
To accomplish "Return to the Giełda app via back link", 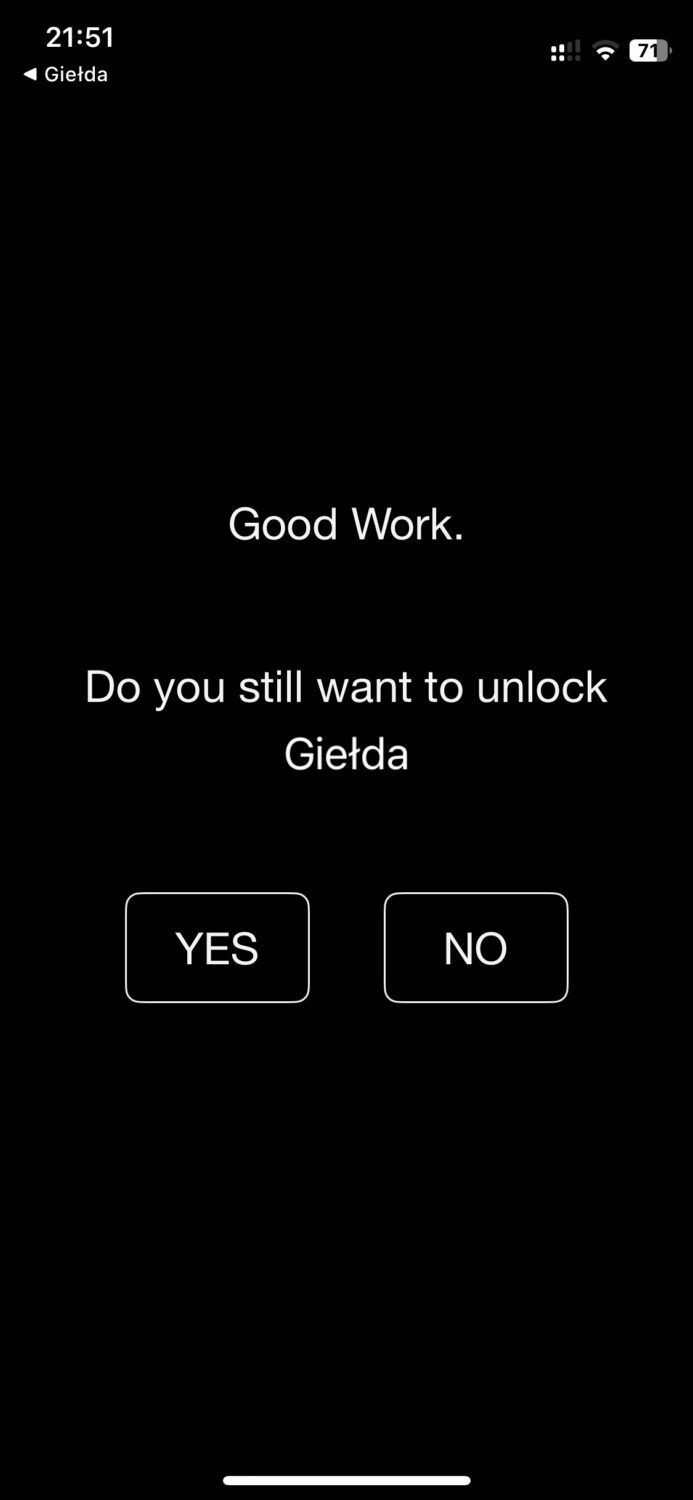I will [66, 75].
